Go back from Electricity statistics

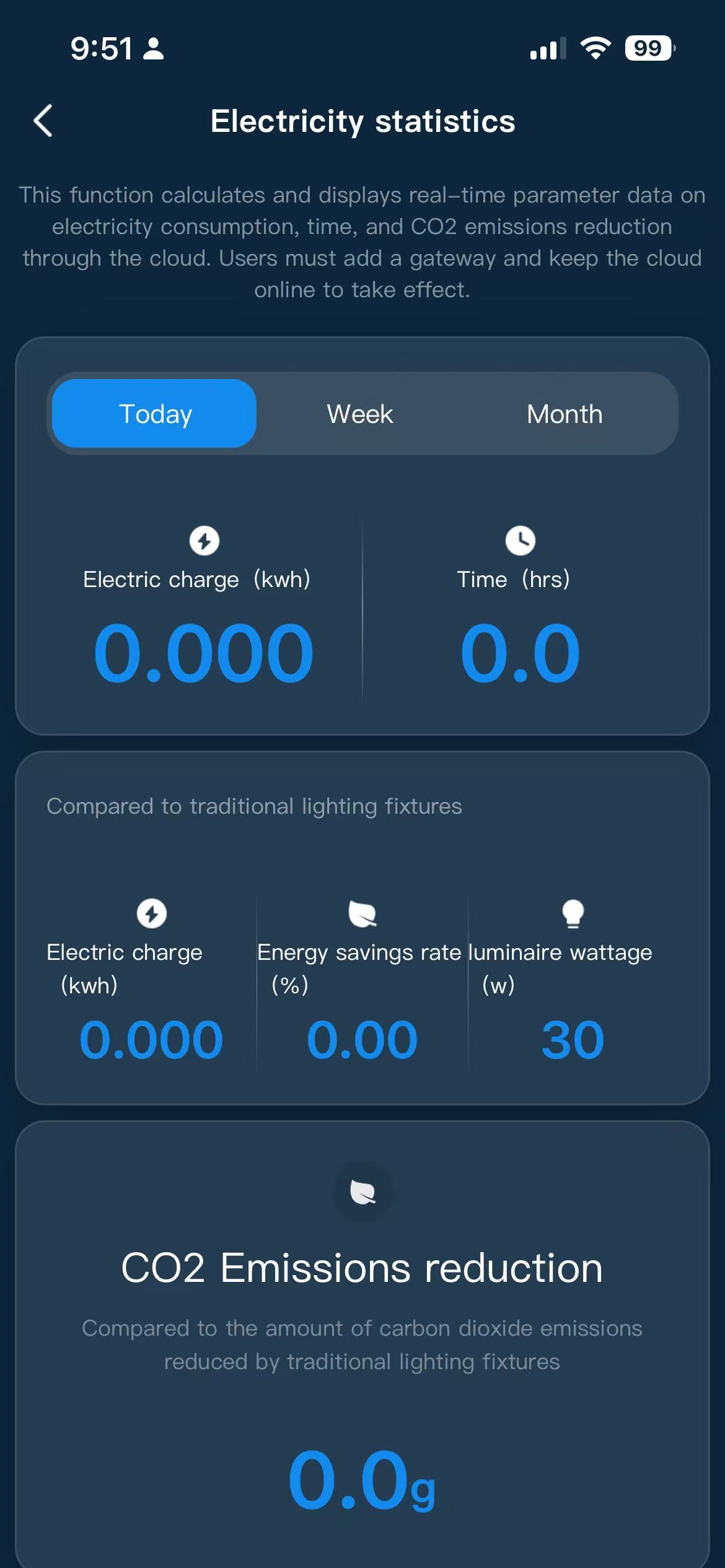pos(43,120)
